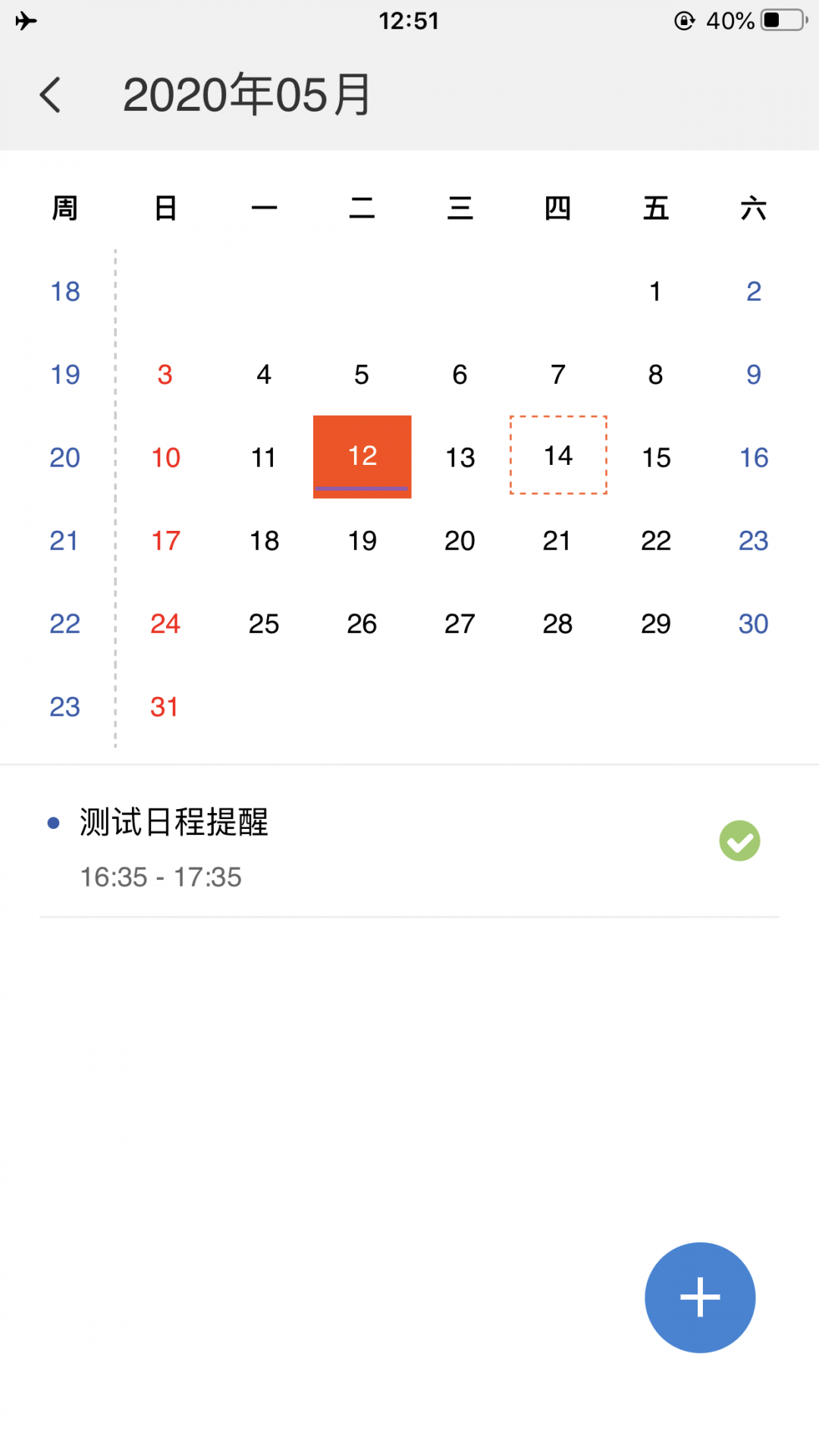The width and height of the screenshot is (819, 1456).
Task: Choose Wednesday May 6
Action: [460, 375]
